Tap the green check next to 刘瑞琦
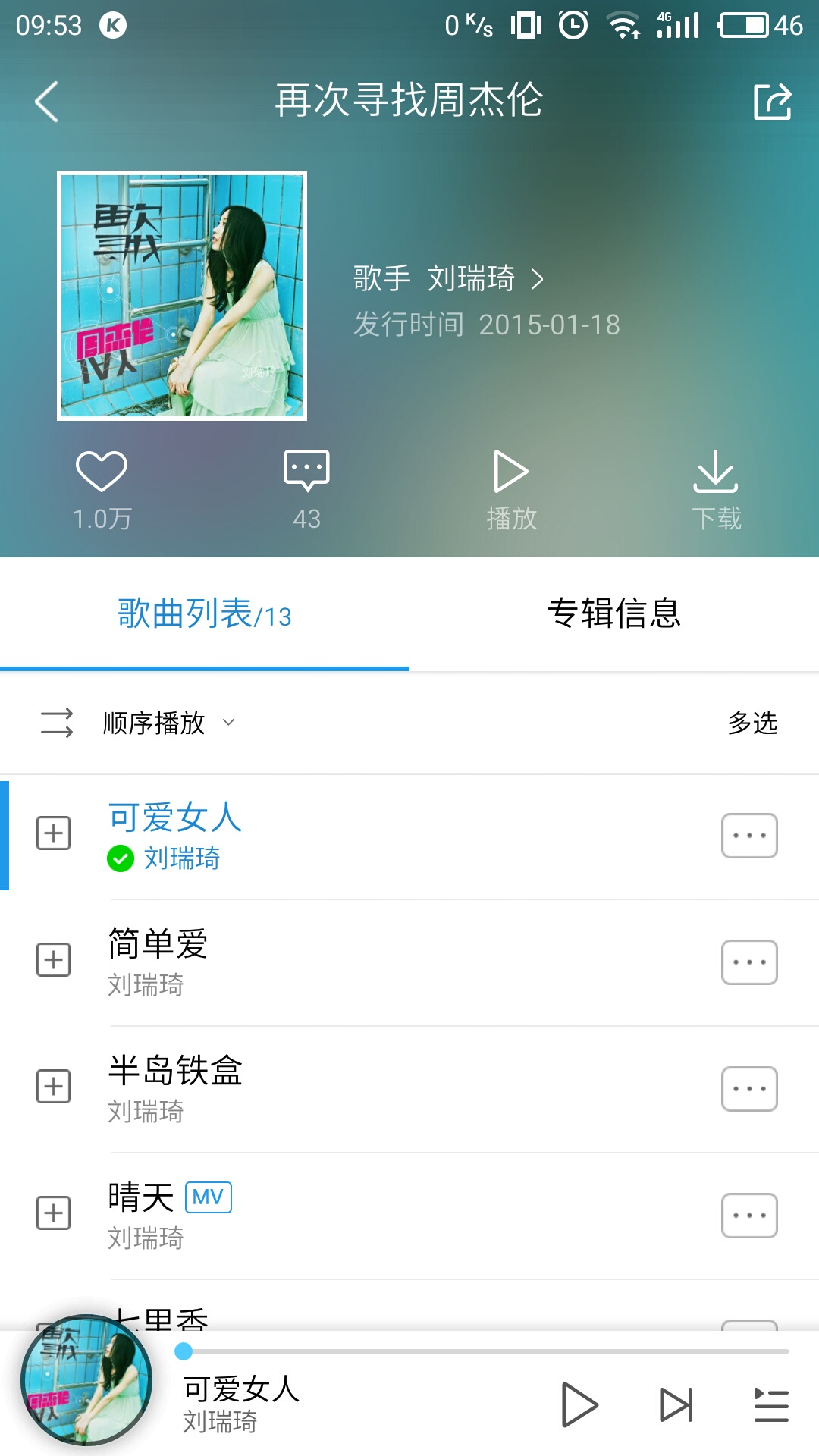The width and height of the screenshot is (819, 1456). 119,859
